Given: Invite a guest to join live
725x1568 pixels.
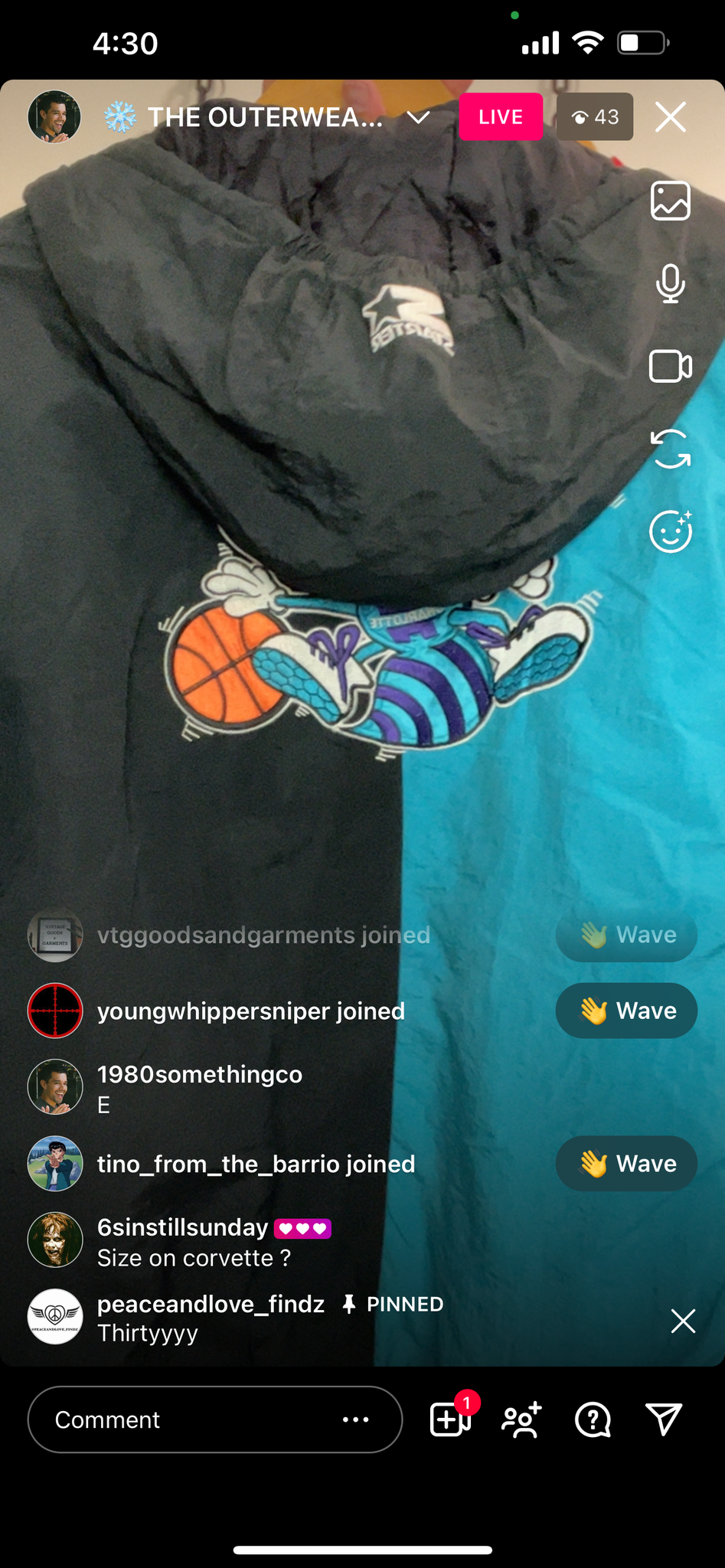Looking at the screenshot, I should pos(522,1419).
